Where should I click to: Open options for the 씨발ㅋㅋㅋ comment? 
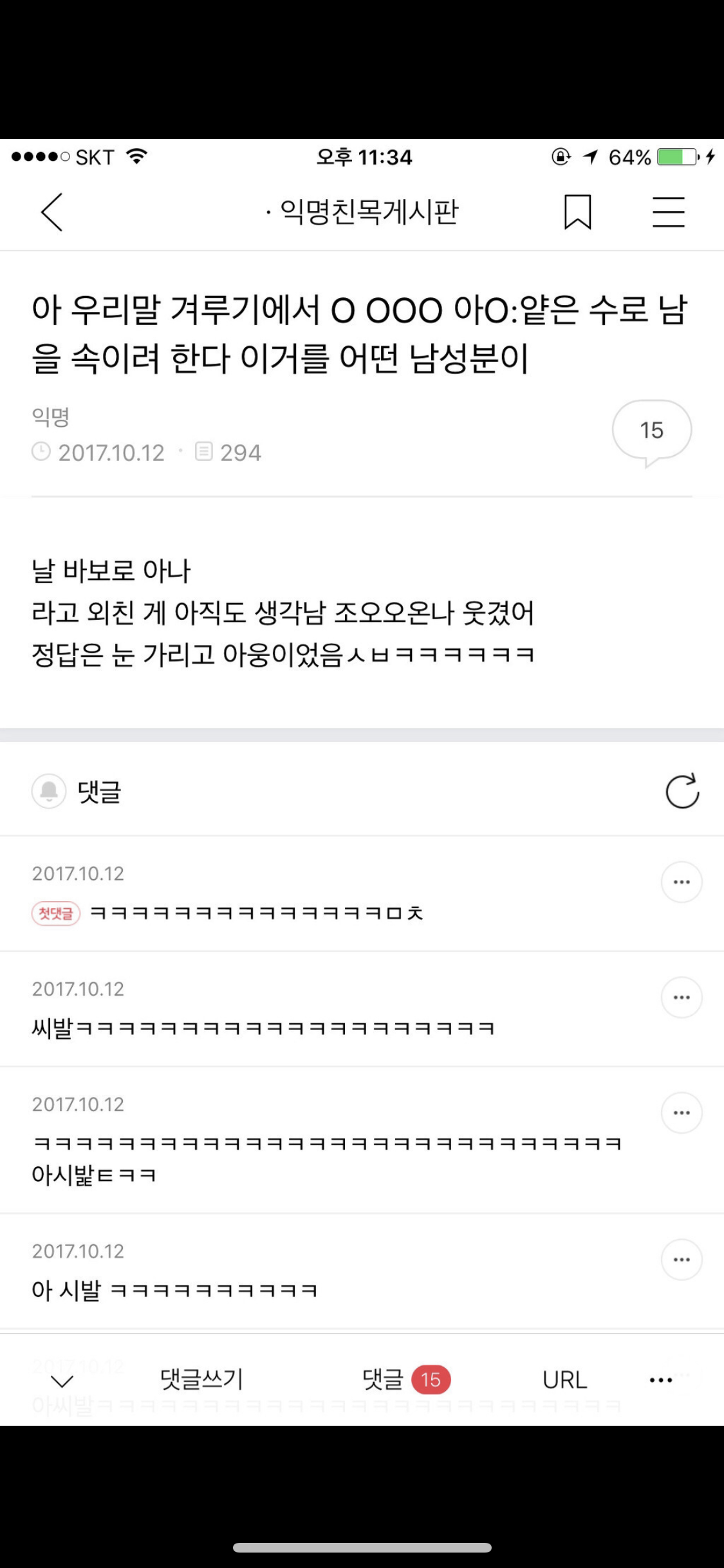tap(681, 997)
